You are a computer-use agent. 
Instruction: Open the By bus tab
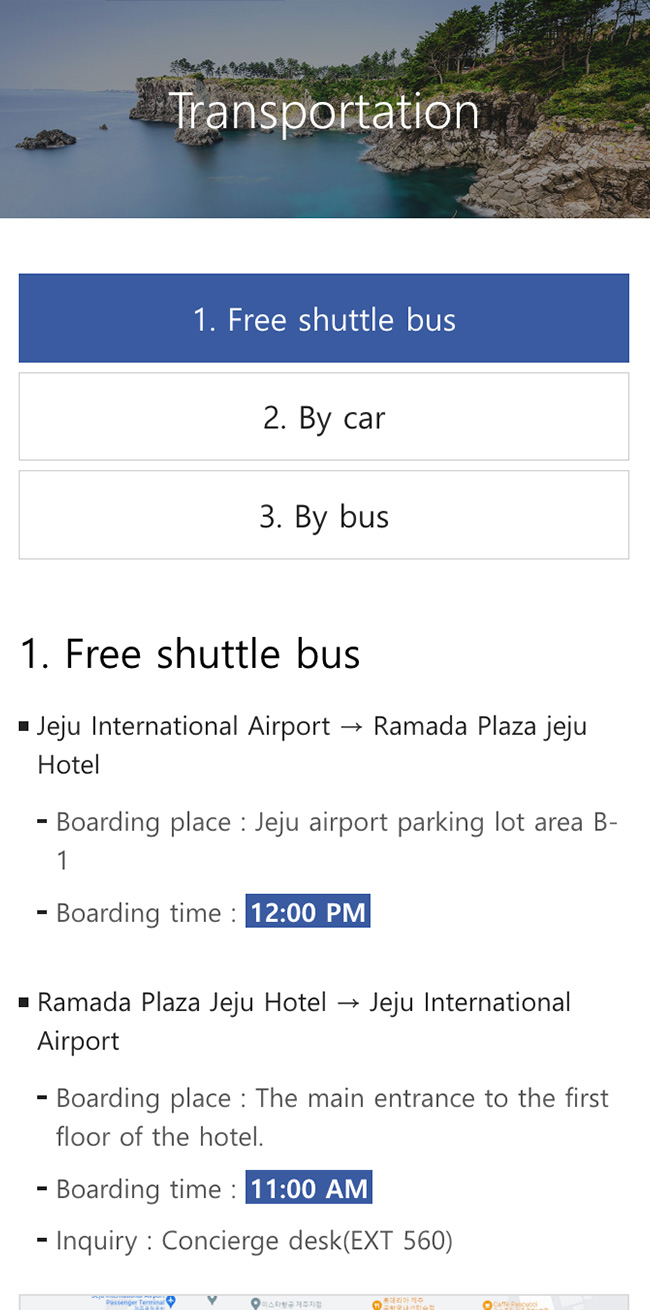coord(324,515)
